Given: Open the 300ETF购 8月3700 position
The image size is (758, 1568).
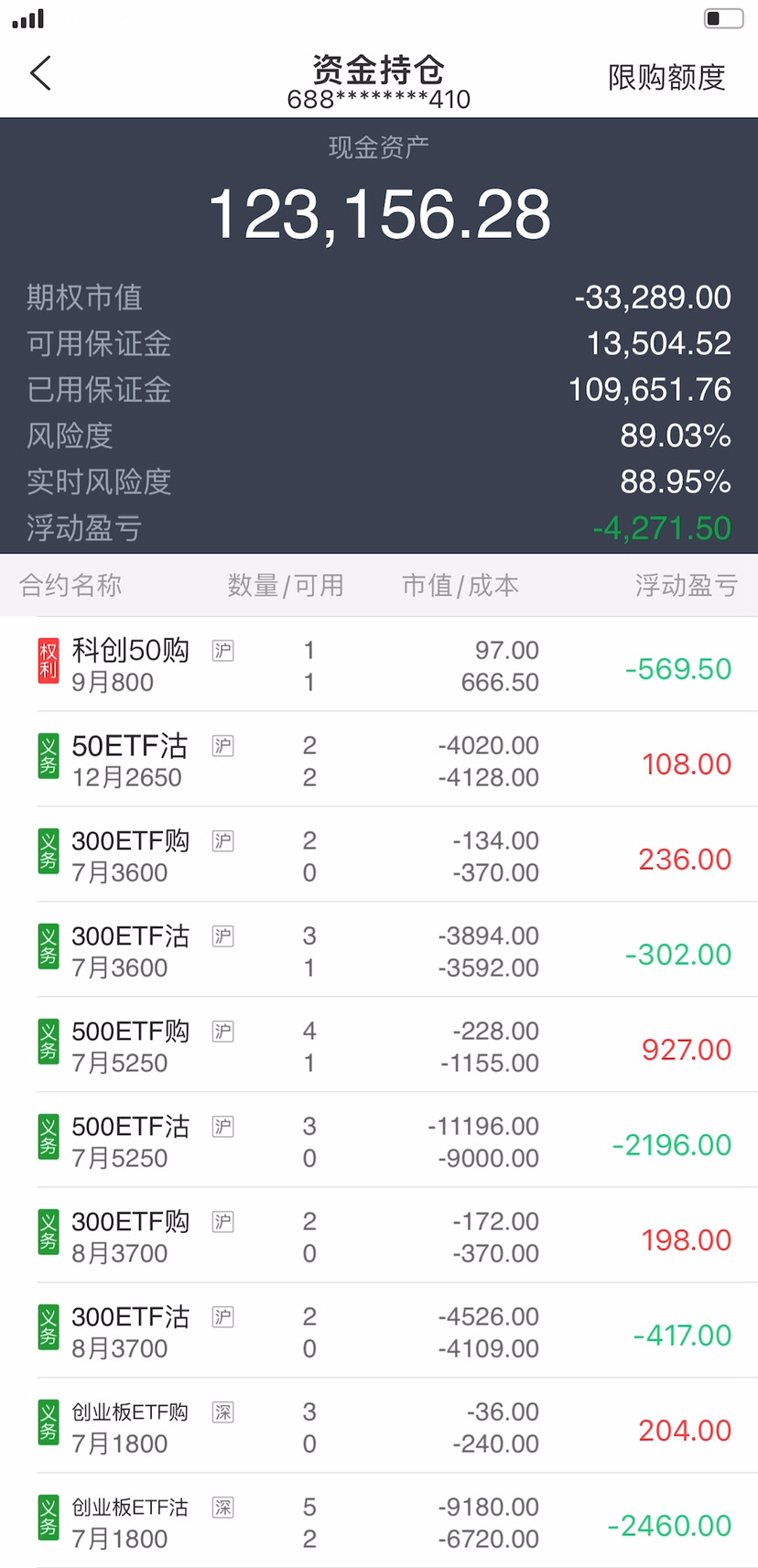Looking at the screenshot, I should click(x=379, y=1237).
